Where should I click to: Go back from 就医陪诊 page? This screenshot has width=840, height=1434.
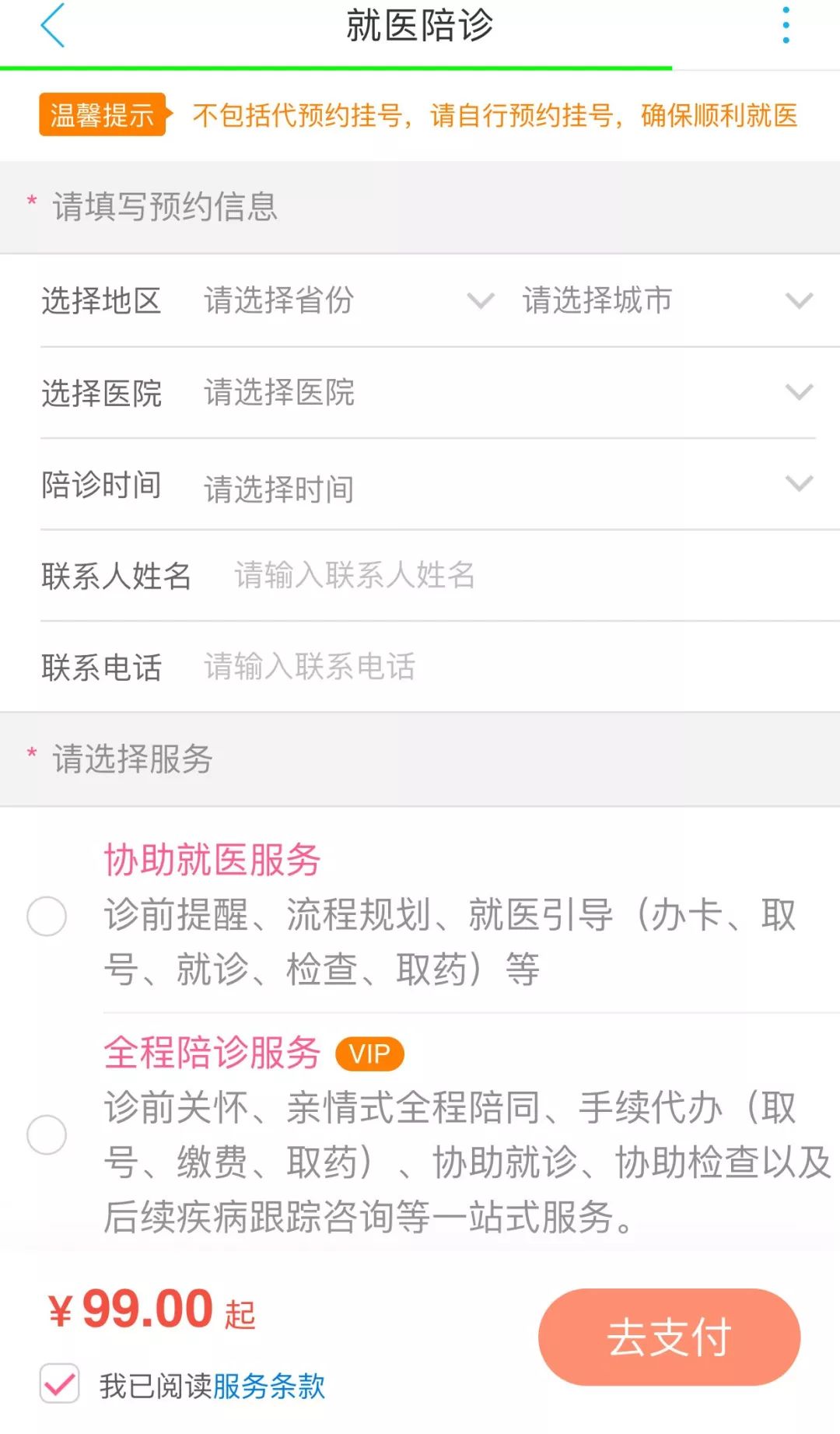pyautogui.click(x=52, y=26)
